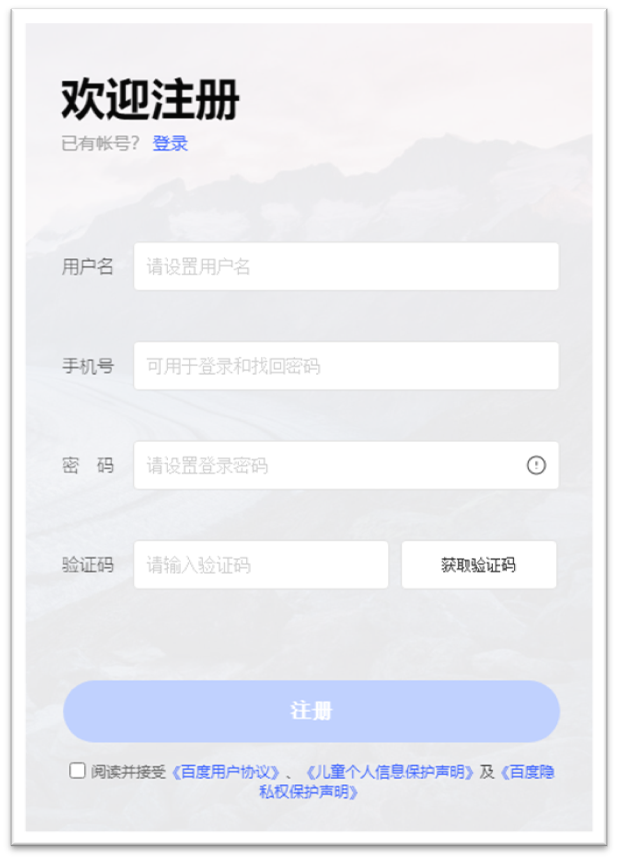Tap the 登录 link to sign in
Viewport: 618px width, 860px height.
coord(170,144)
